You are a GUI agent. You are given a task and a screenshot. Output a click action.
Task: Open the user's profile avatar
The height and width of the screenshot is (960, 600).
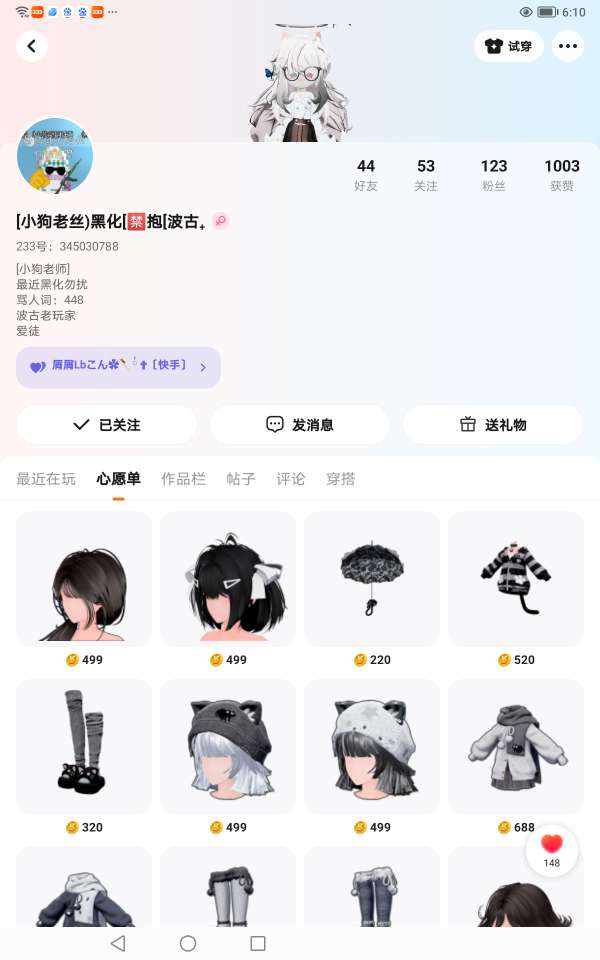[55, 156]
